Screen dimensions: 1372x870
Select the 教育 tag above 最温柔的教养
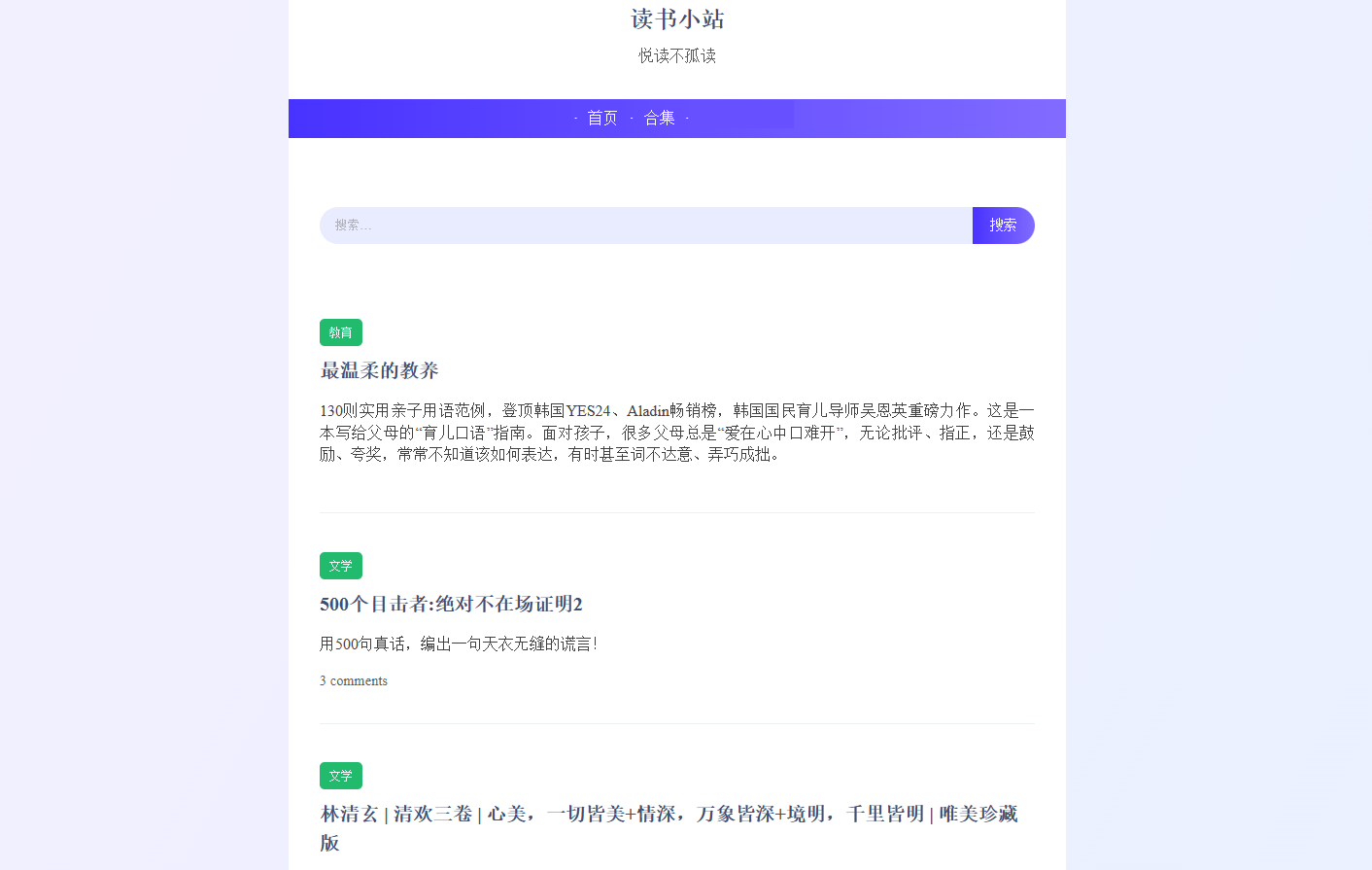[340, 332]
